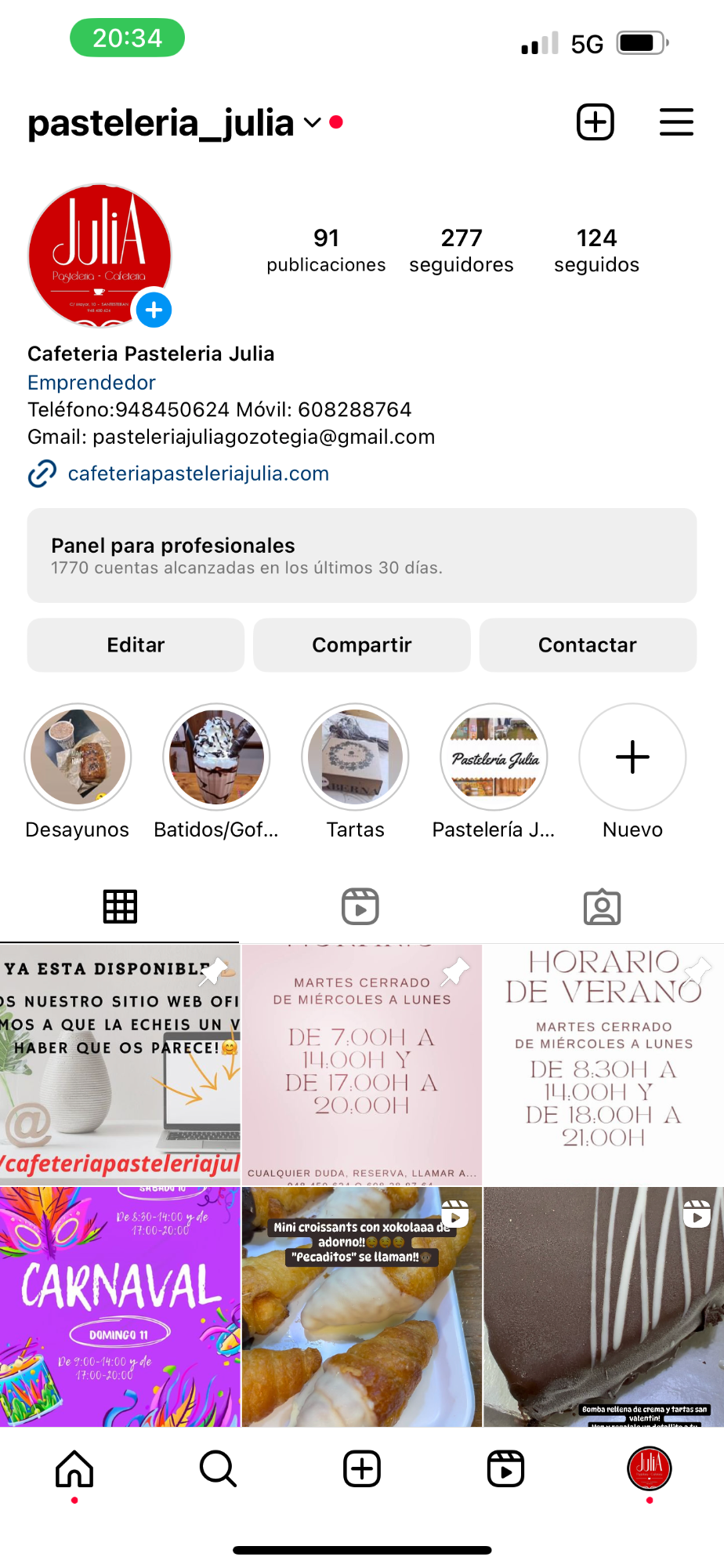Create a Nuevo story highlight

tap(632, 757)
